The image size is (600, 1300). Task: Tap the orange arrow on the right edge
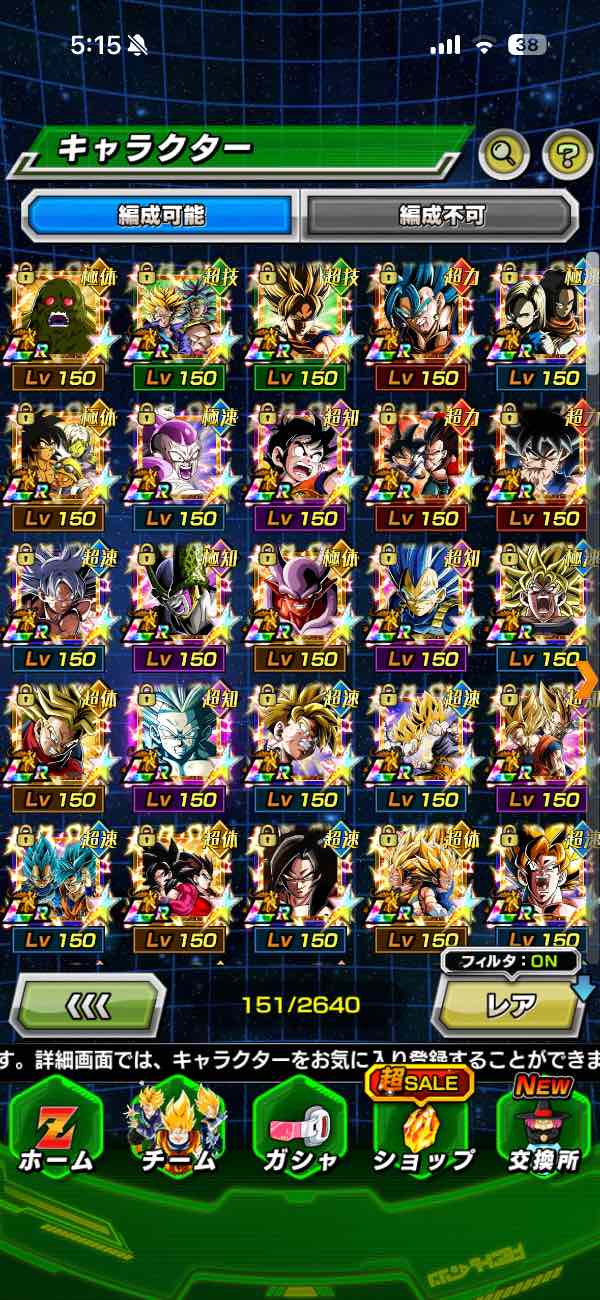click(587, 680)
